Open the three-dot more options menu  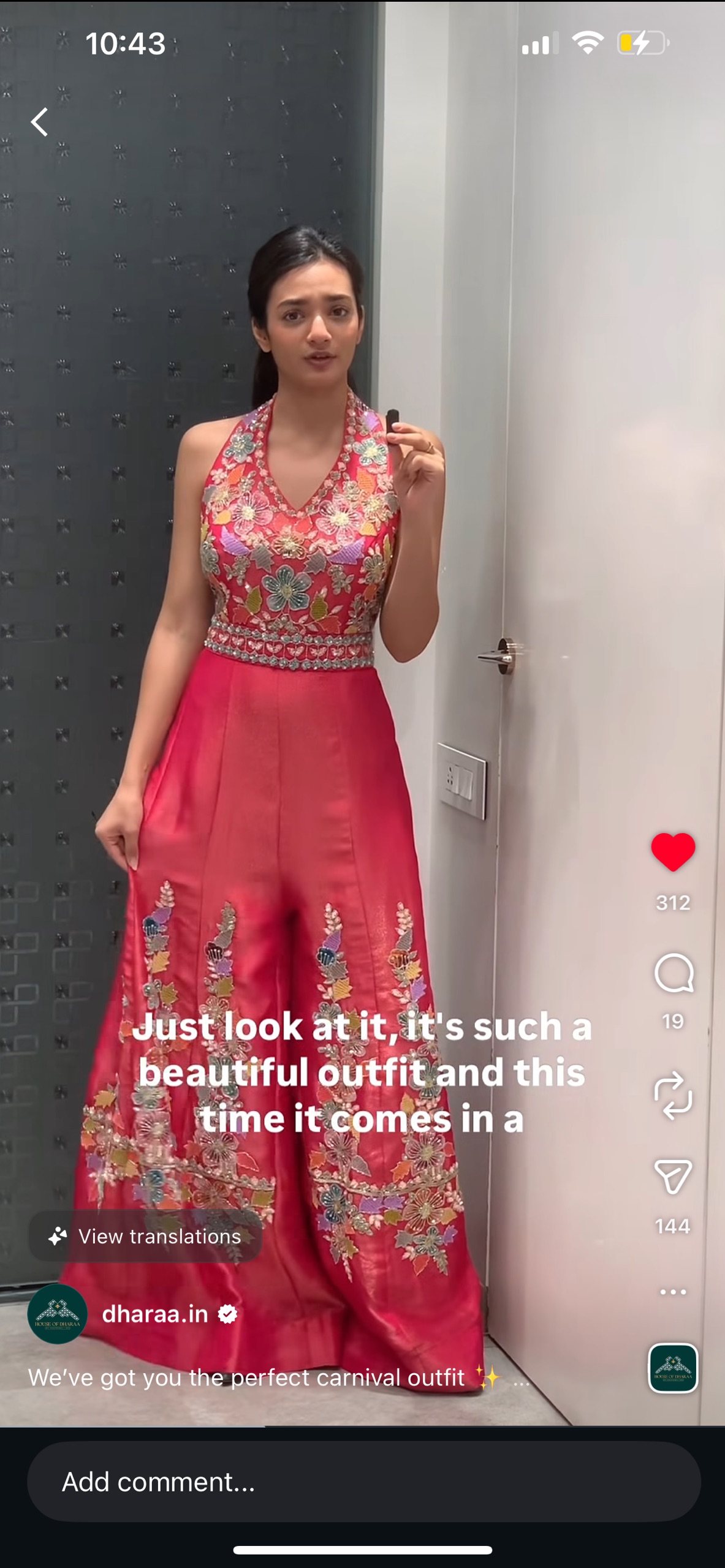tap(673, 1291)
